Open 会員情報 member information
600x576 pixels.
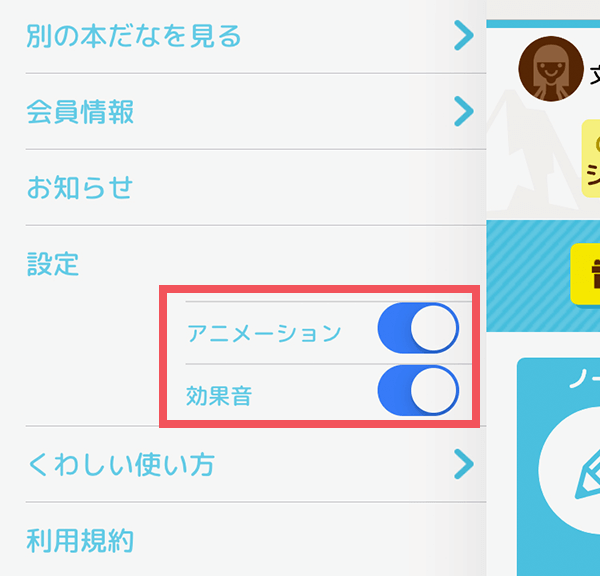pos(240,112)
